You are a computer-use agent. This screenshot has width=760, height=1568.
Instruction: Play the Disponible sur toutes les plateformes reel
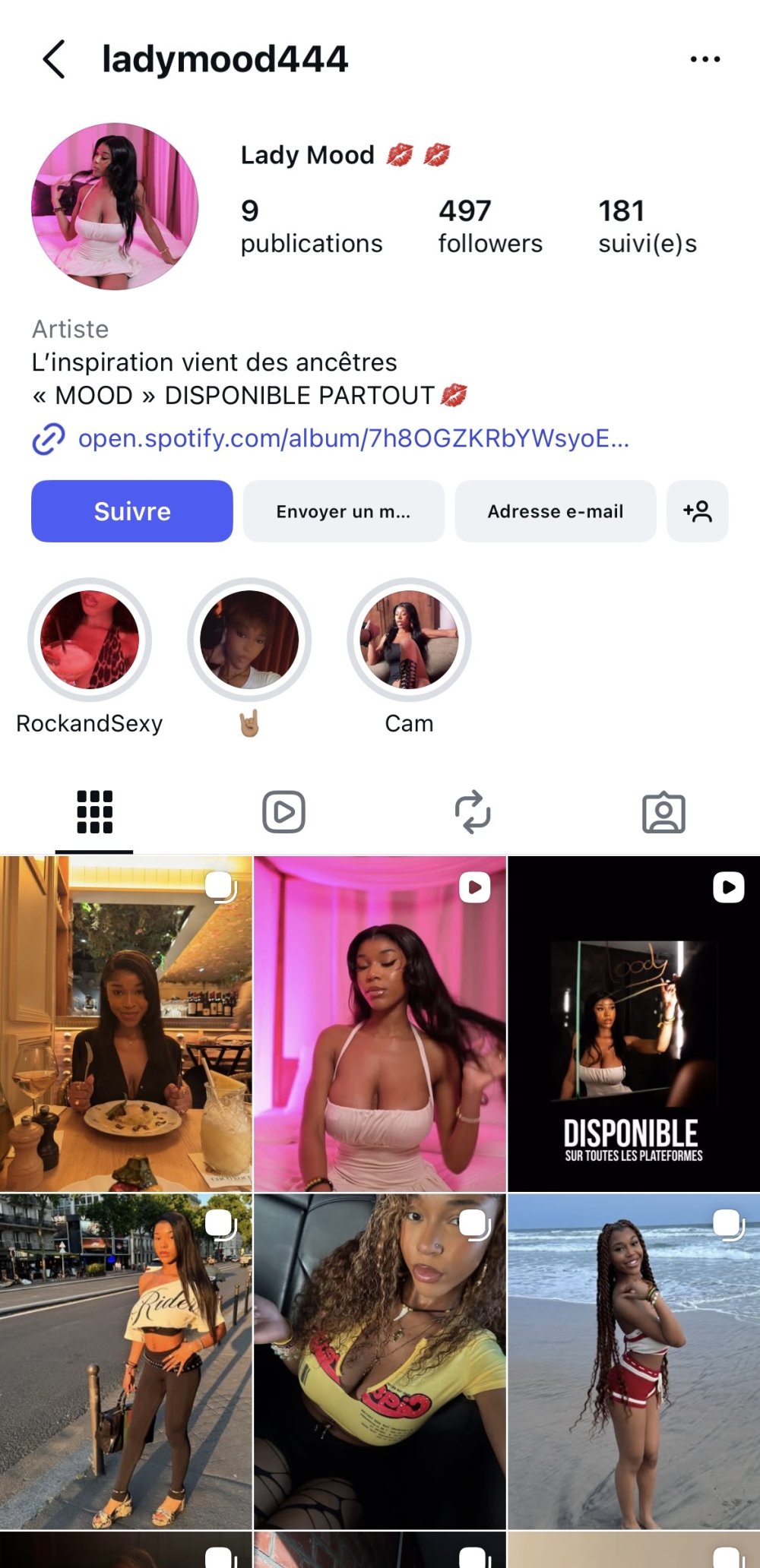(x=634, y=1024)
